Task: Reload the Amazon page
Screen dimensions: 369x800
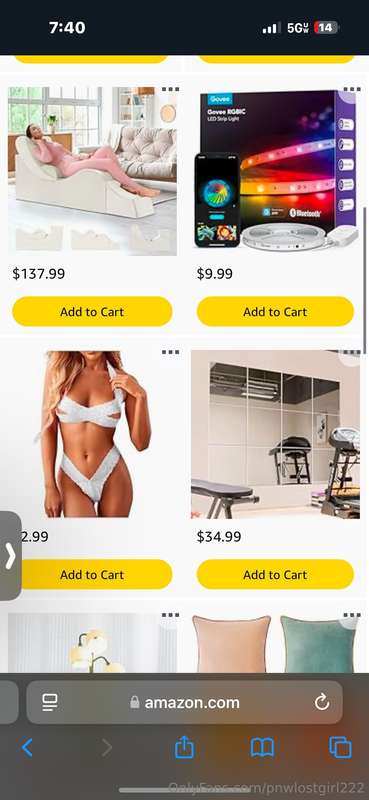Action: [322, 703]
